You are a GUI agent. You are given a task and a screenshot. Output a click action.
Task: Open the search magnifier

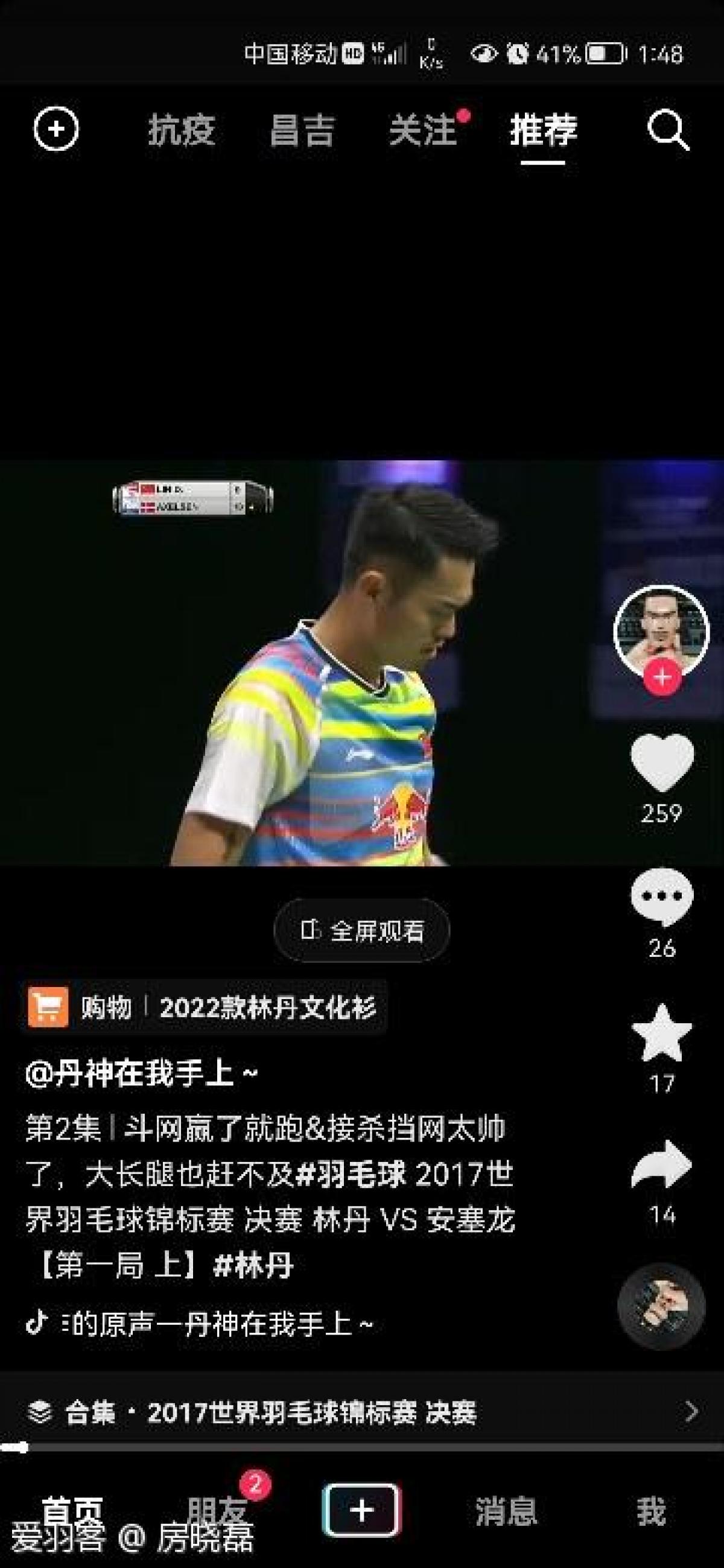click(667, 129)
